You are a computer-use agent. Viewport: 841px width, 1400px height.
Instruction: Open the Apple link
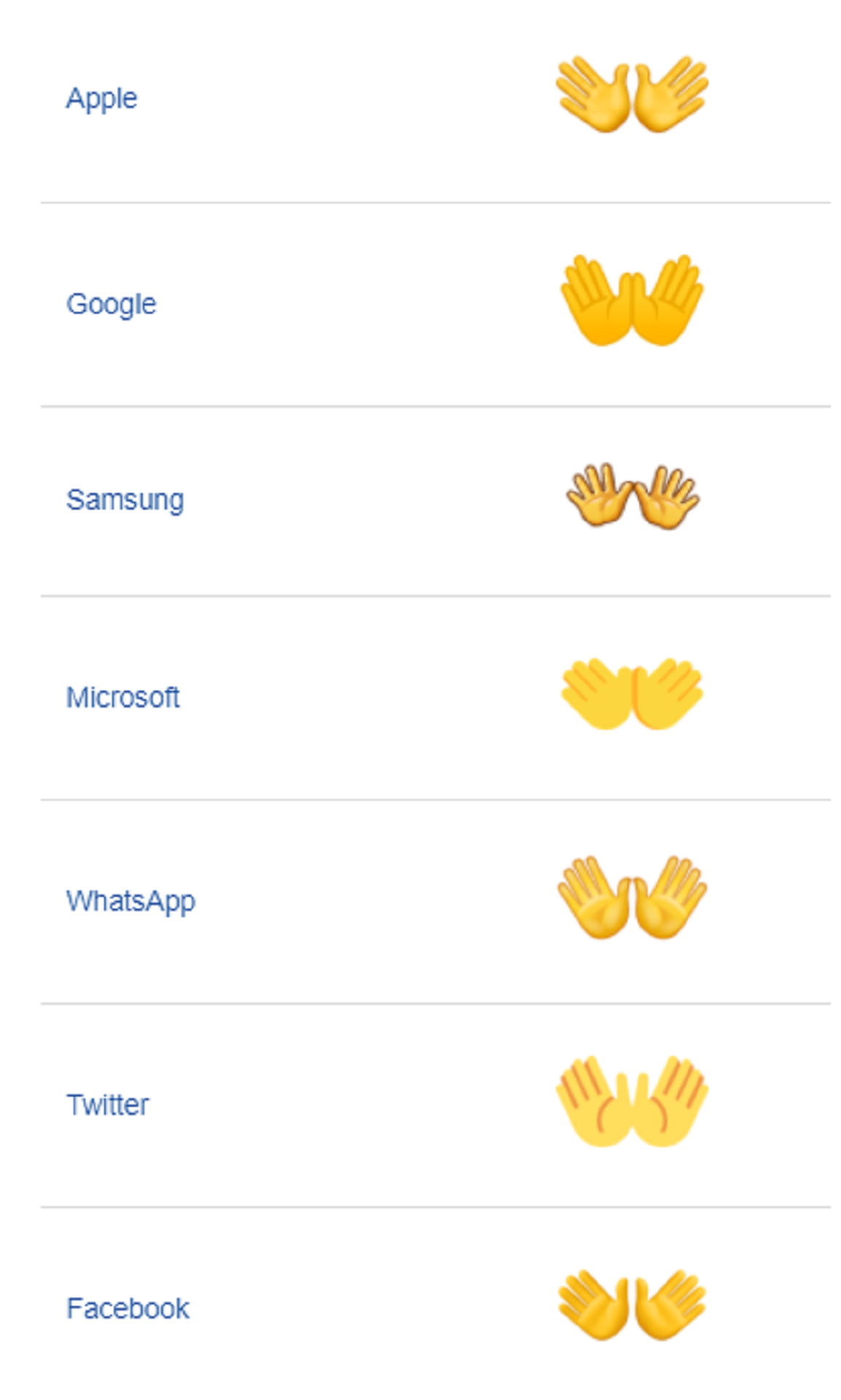pos(101,98)
